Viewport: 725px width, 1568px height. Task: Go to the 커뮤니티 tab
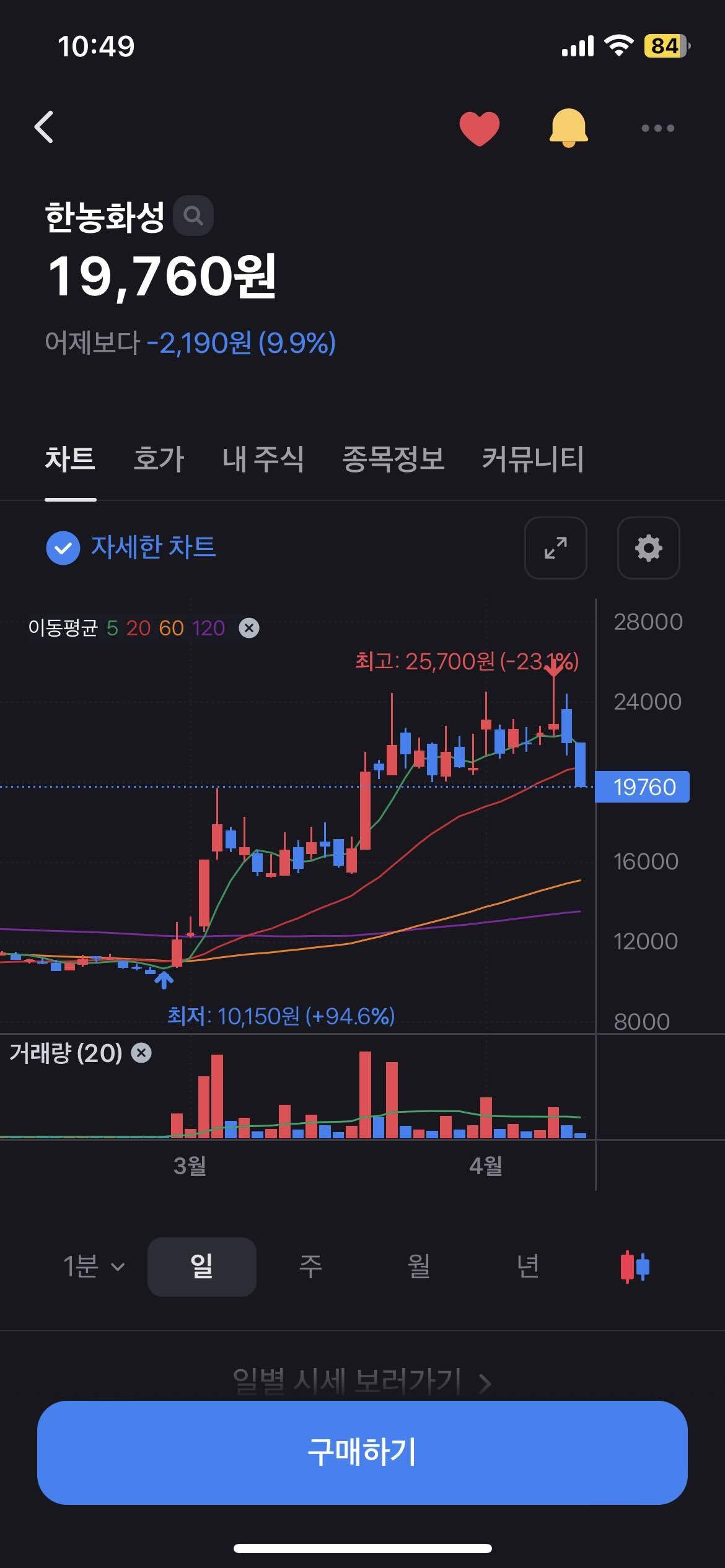[x=534, y=460]
